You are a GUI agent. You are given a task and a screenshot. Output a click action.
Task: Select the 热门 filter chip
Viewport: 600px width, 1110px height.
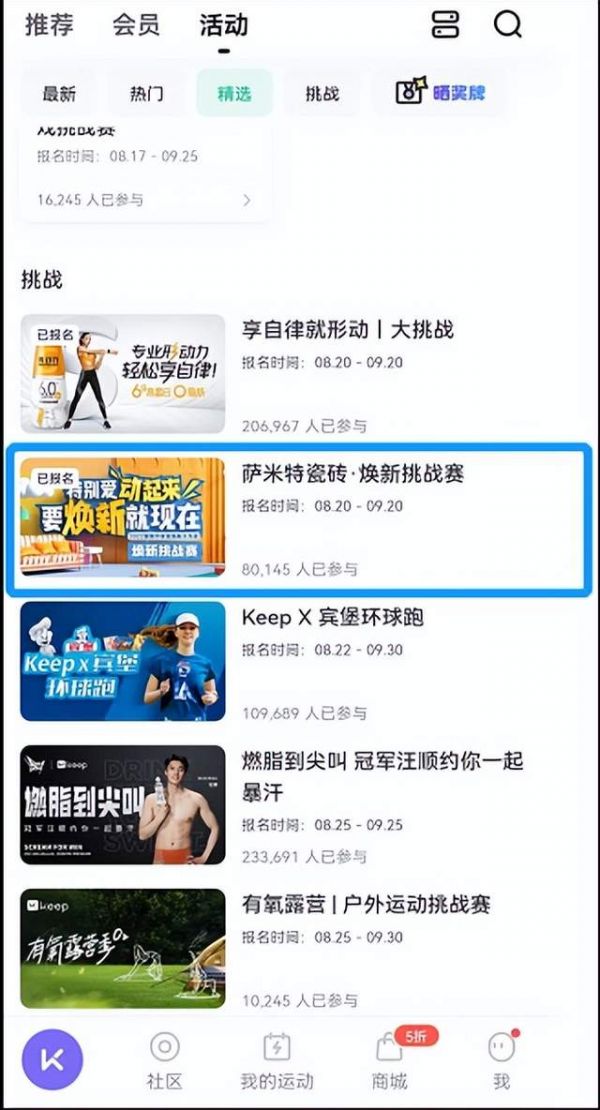[x=146, y=93]
